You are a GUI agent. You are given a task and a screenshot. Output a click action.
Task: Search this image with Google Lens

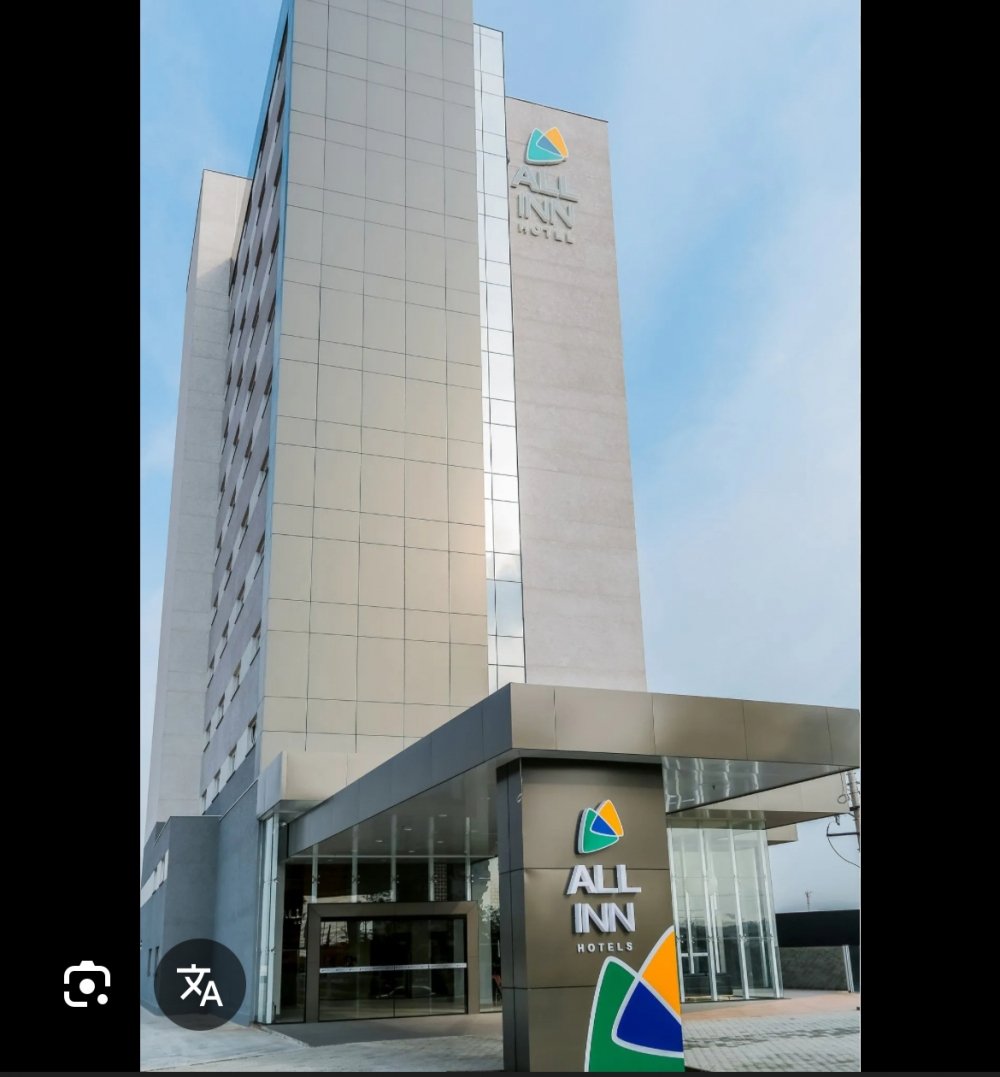87,985
